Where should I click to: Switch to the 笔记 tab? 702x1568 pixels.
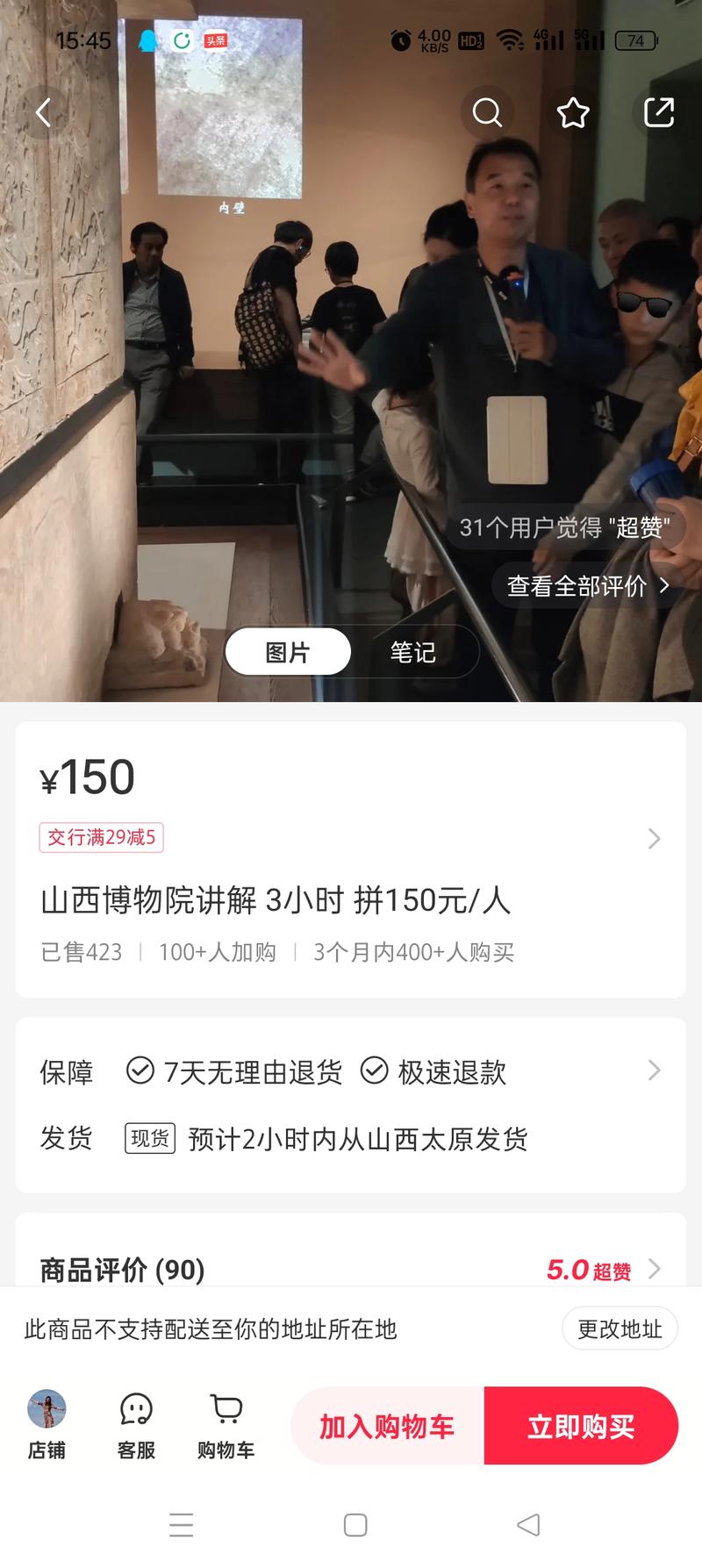[x=412, y=652]
